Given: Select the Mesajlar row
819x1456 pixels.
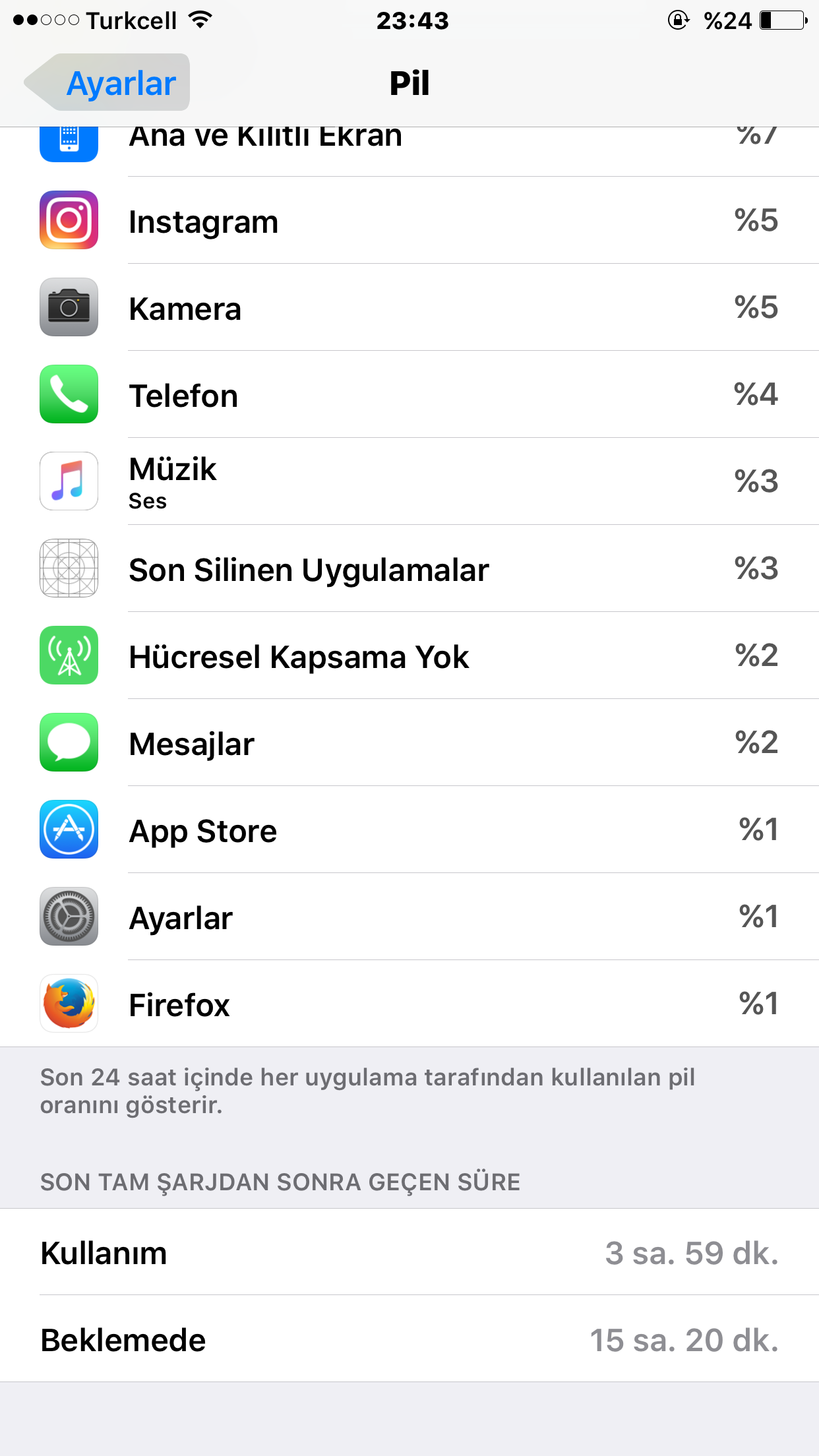Looking at the screenshot, I should (409, 743).
